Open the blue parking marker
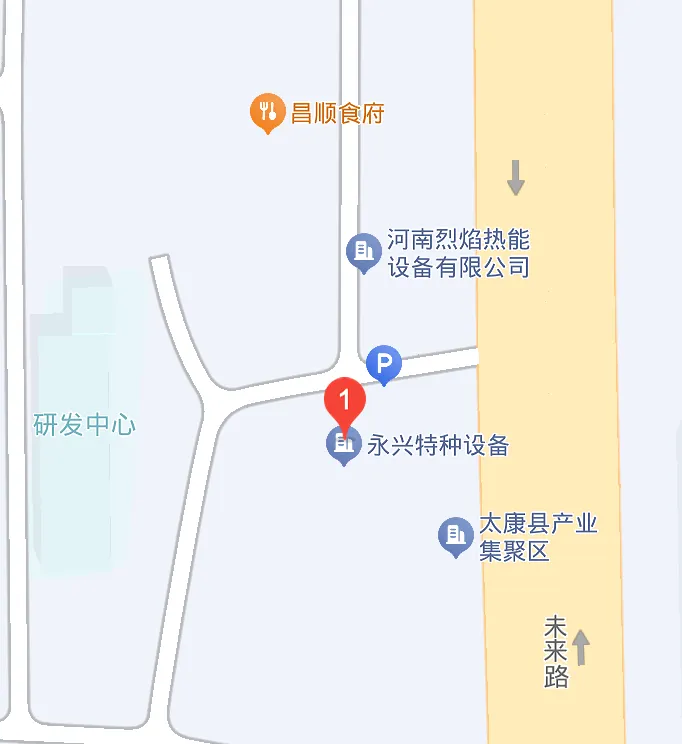The image size is (682, 744). pos(382,364)
